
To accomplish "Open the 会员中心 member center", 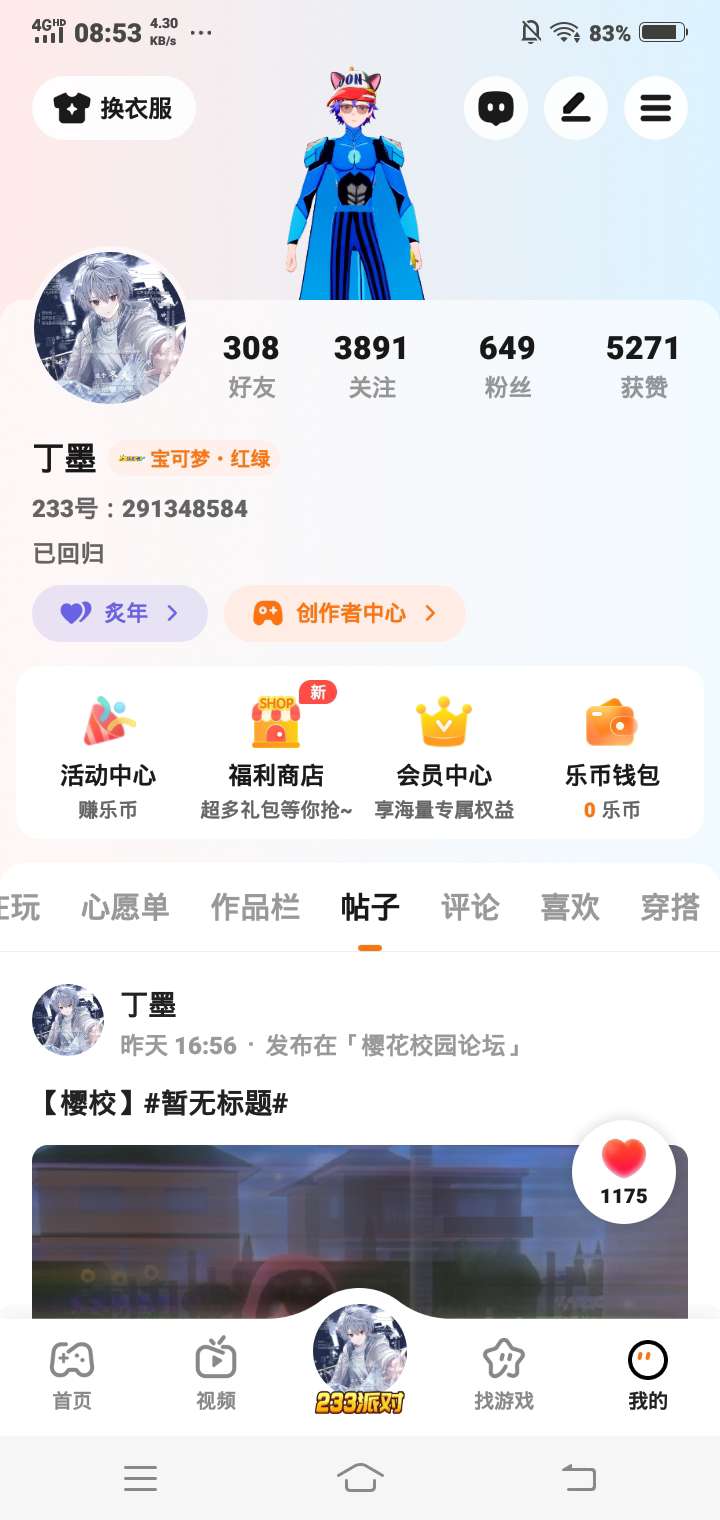I will (444, 755).
